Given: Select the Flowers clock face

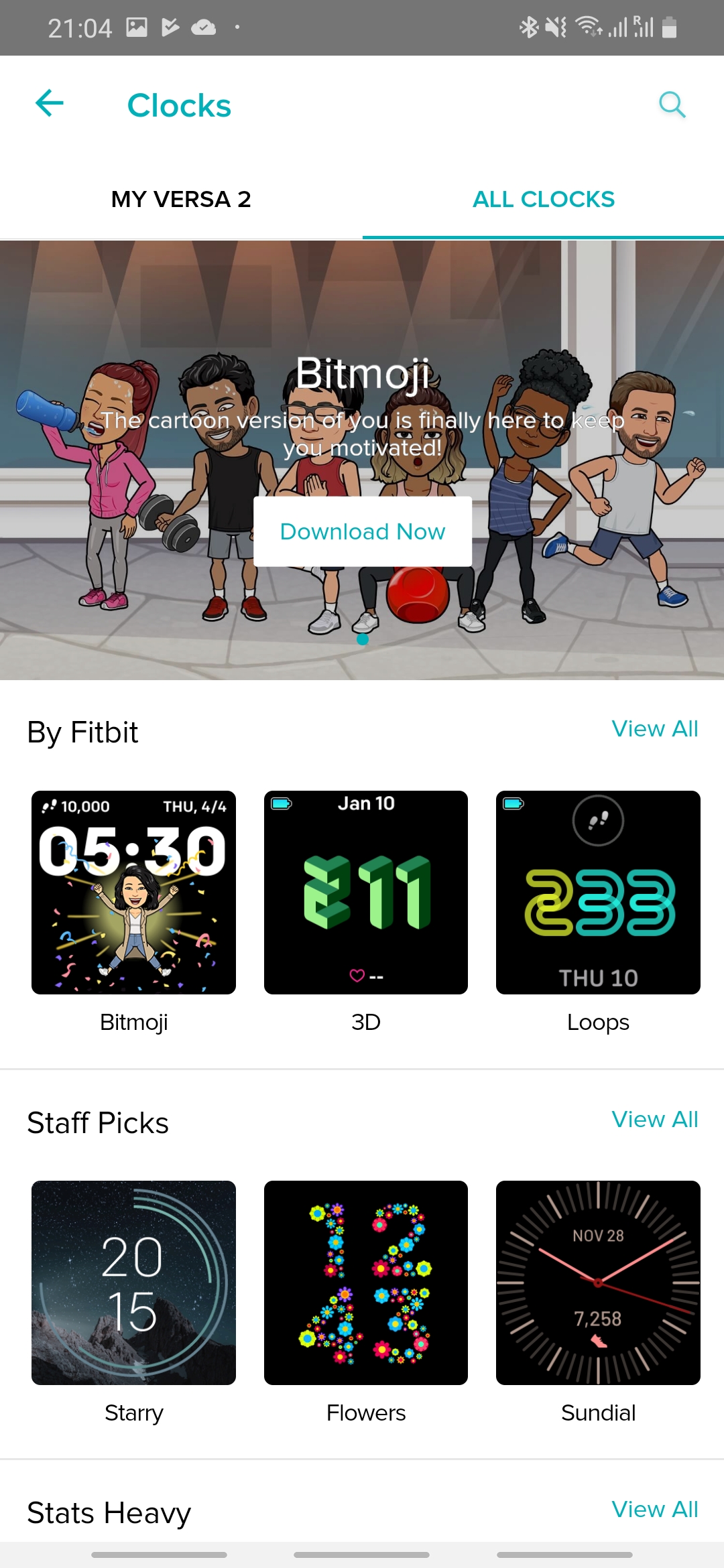Looking at the screenshot, I should tap(366, 1283).
